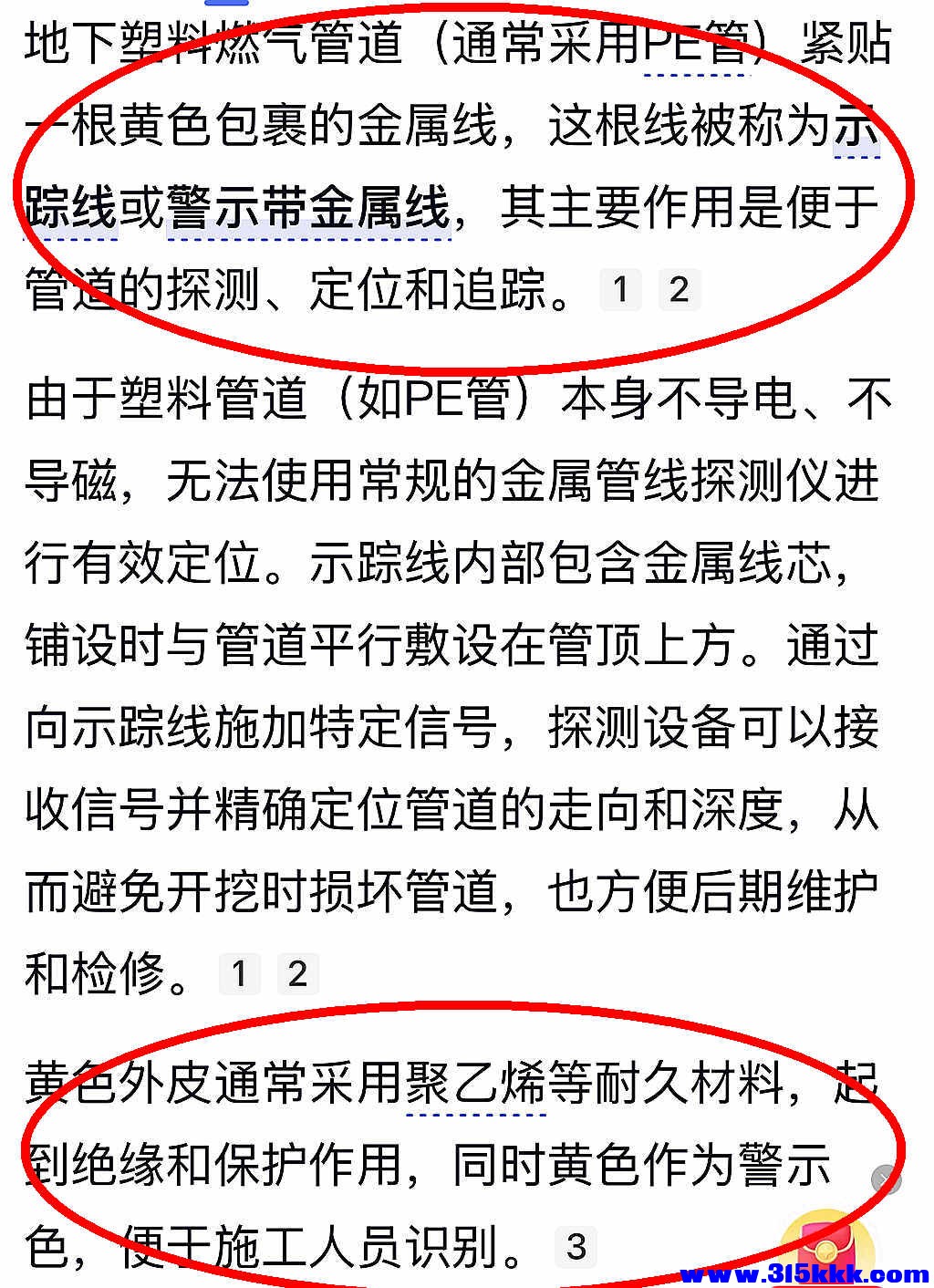Open citation 3 after 人员识别
Viewport: 934px width, 1288px height.
coord(576,1246)
